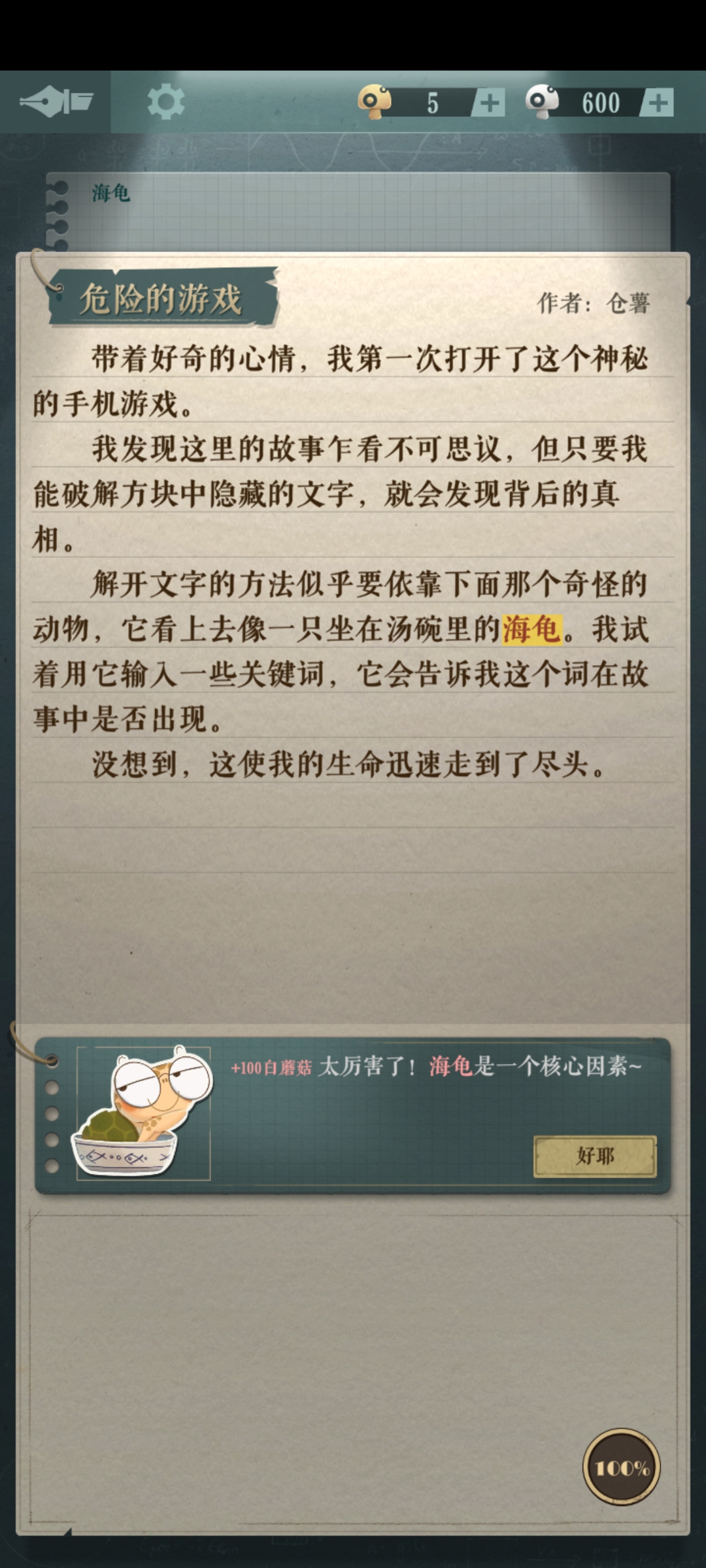Open the settings gear
This screenshot has height=1568, width=706.
(x=165, y=102)
